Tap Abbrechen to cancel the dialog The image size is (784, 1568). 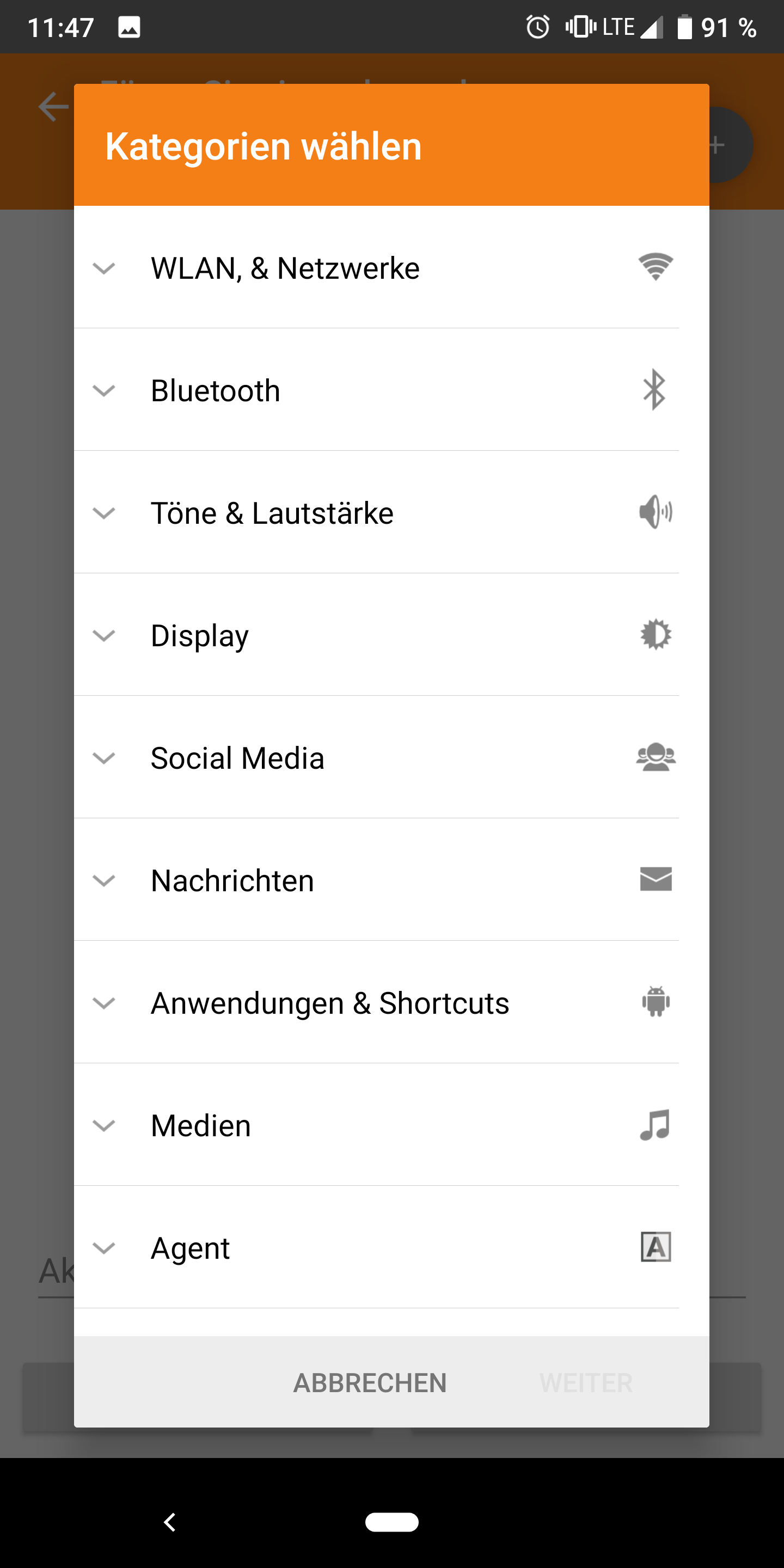click(370, 1383)
